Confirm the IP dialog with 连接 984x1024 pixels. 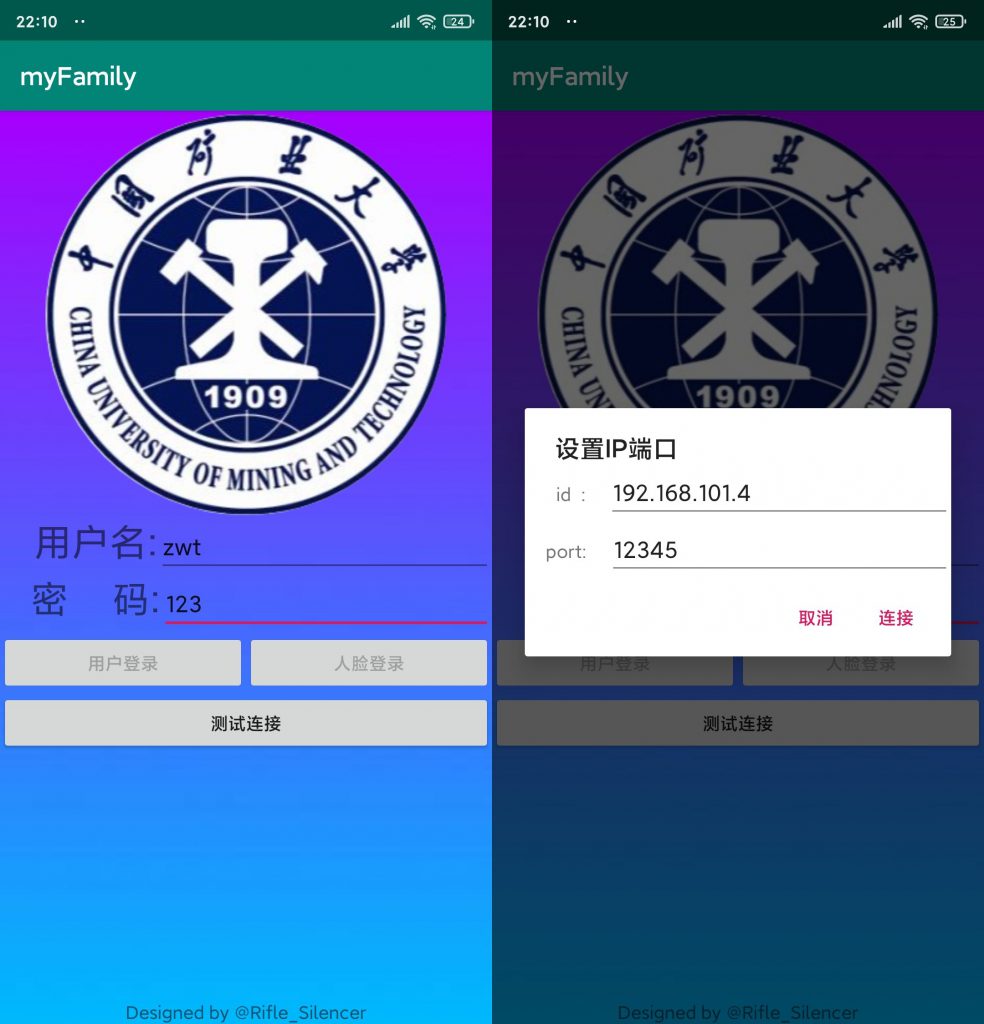(895, 618)
